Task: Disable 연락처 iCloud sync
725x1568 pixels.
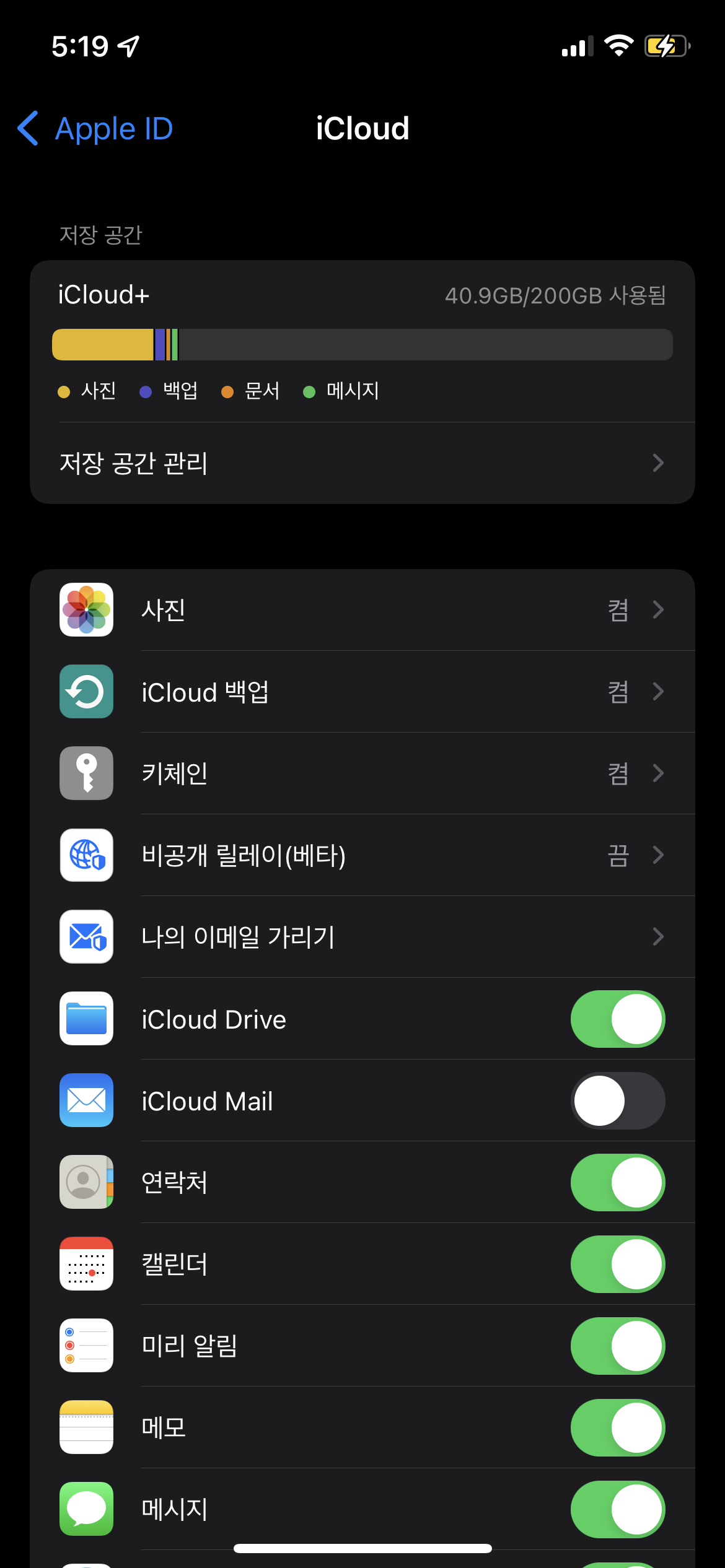Action: 617,1183
